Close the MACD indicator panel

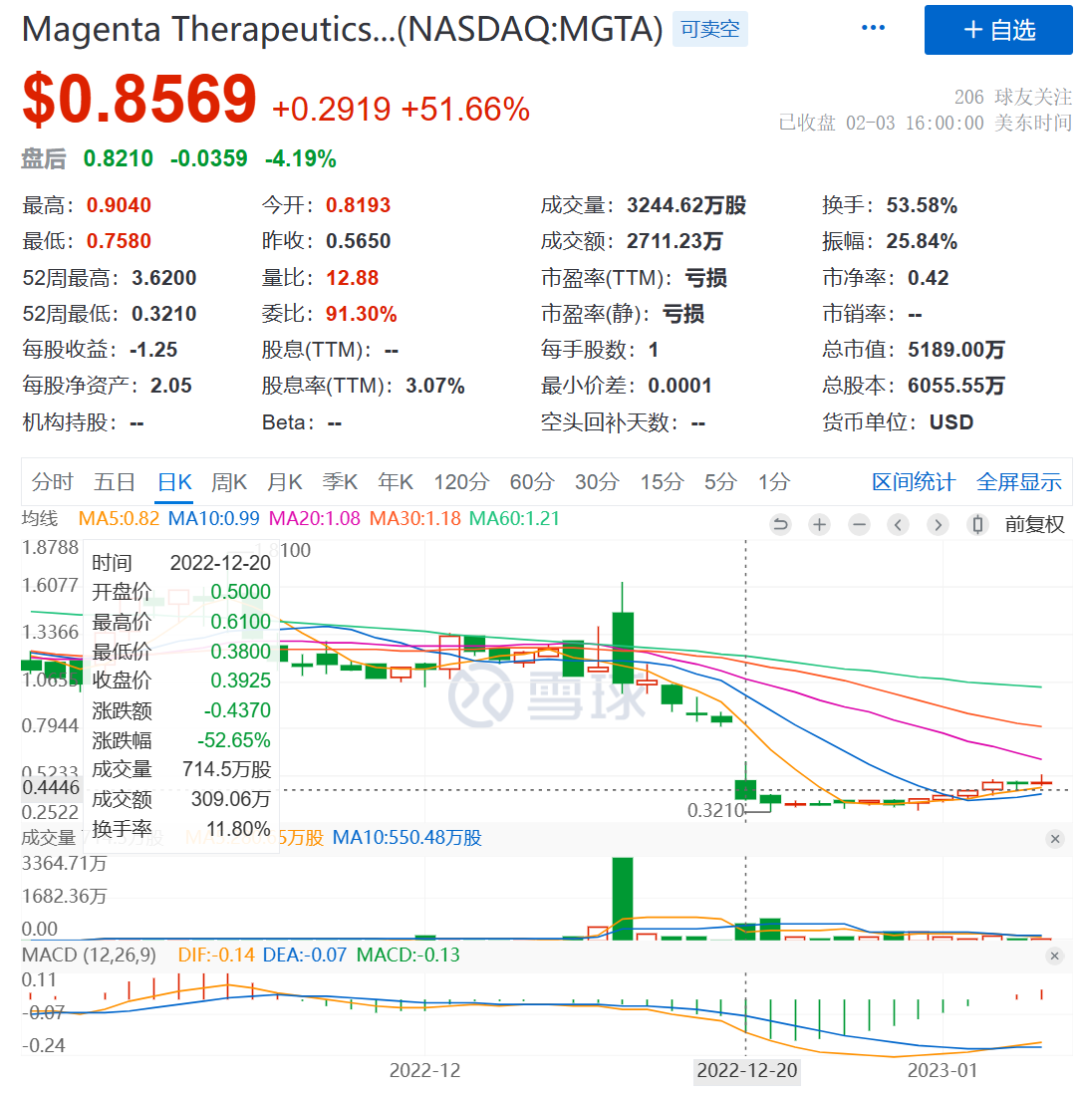[x=1054, y=956]
